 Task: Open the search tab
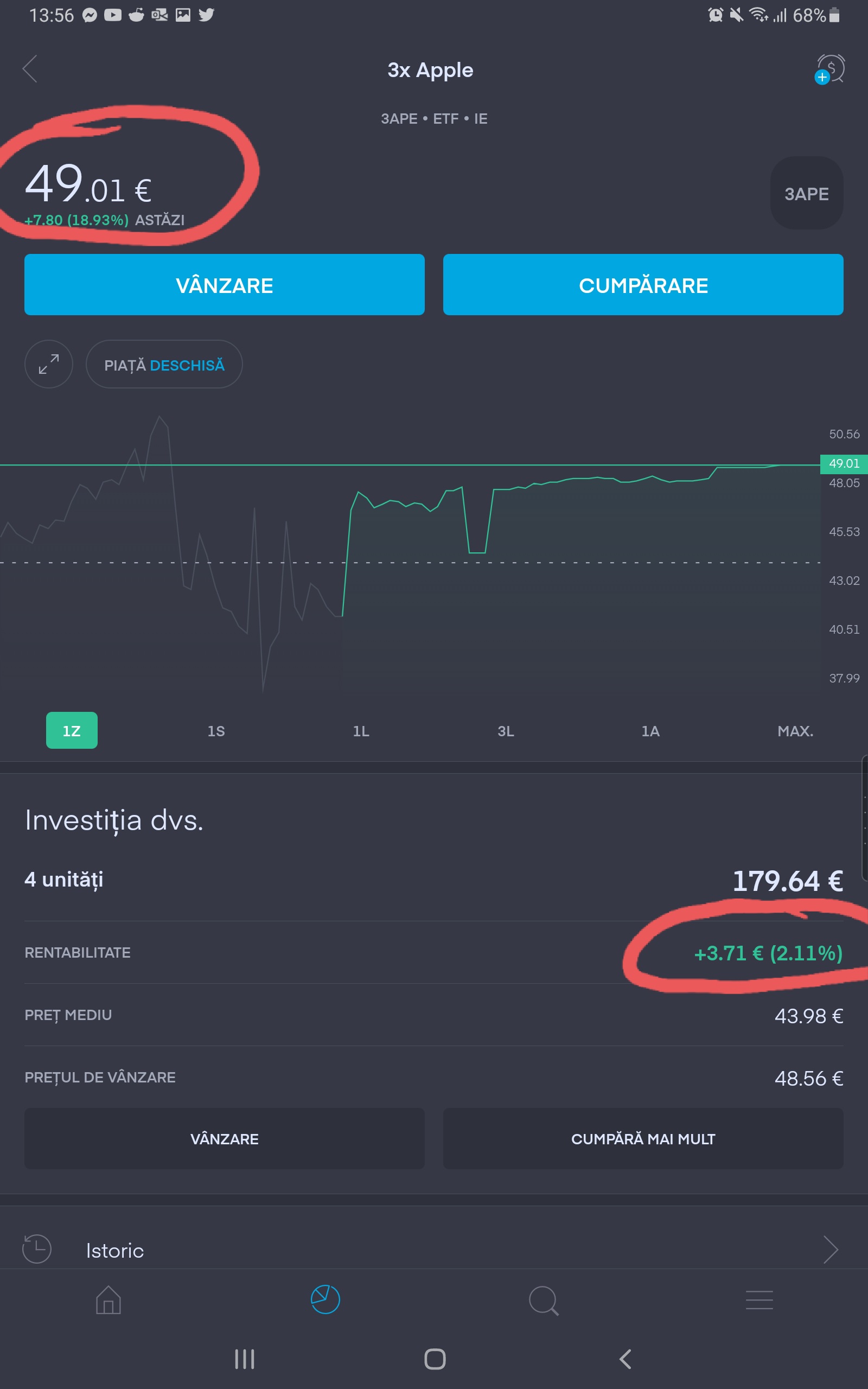[x=543, y=1300]
